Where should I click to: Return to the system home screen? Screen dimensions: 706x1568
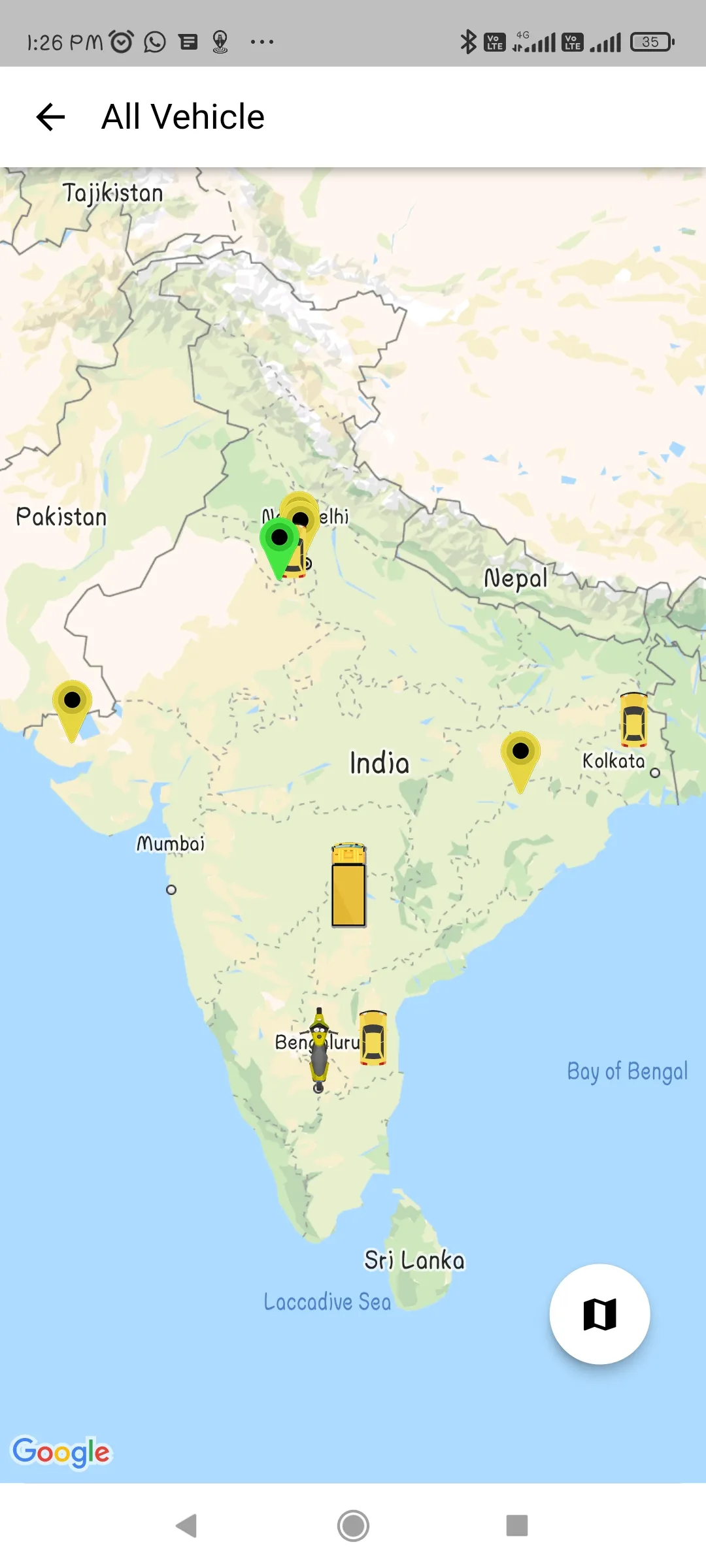(353, 1526)
